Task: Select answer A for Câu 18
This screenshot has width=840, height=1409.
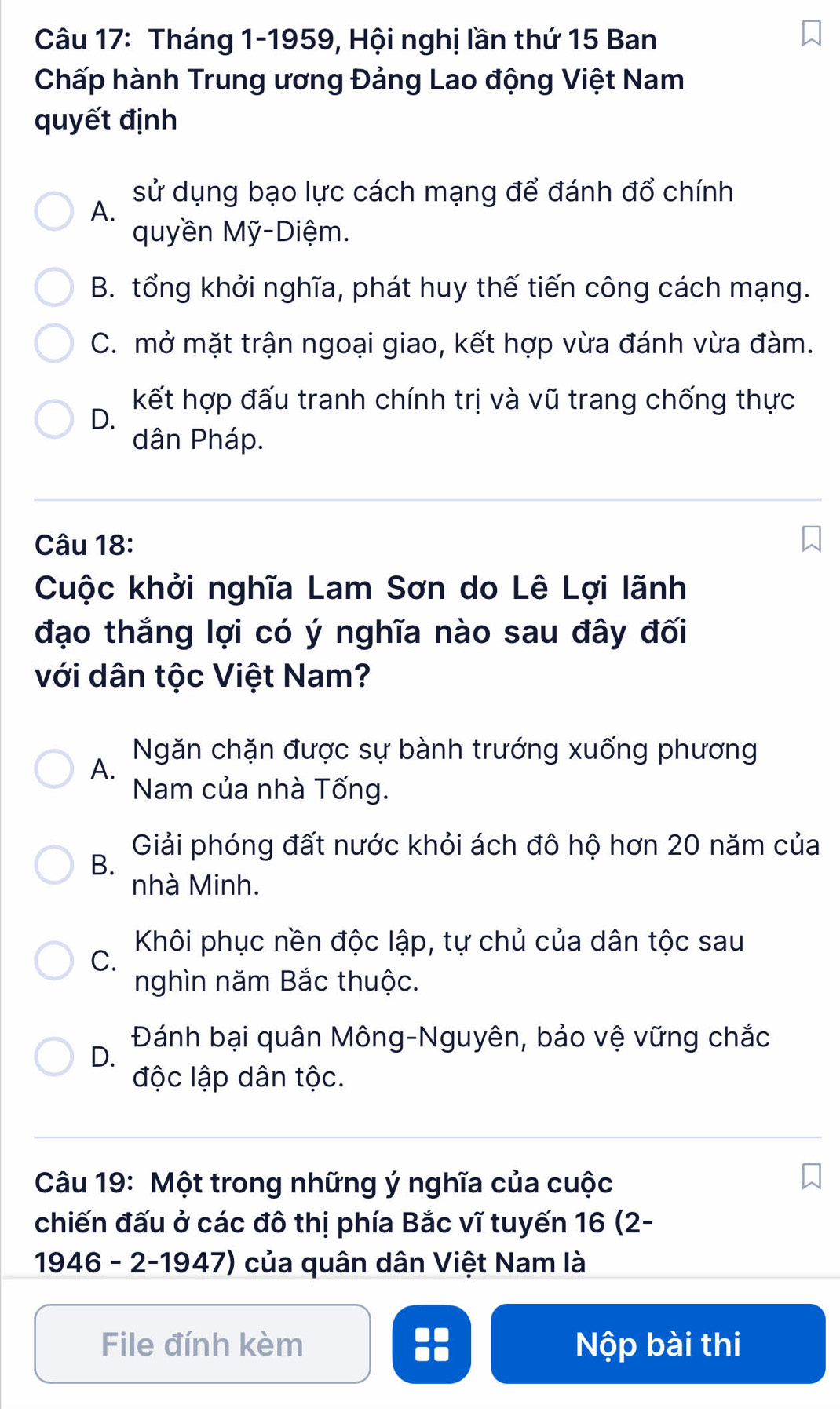Action: [x=54, y=769]
